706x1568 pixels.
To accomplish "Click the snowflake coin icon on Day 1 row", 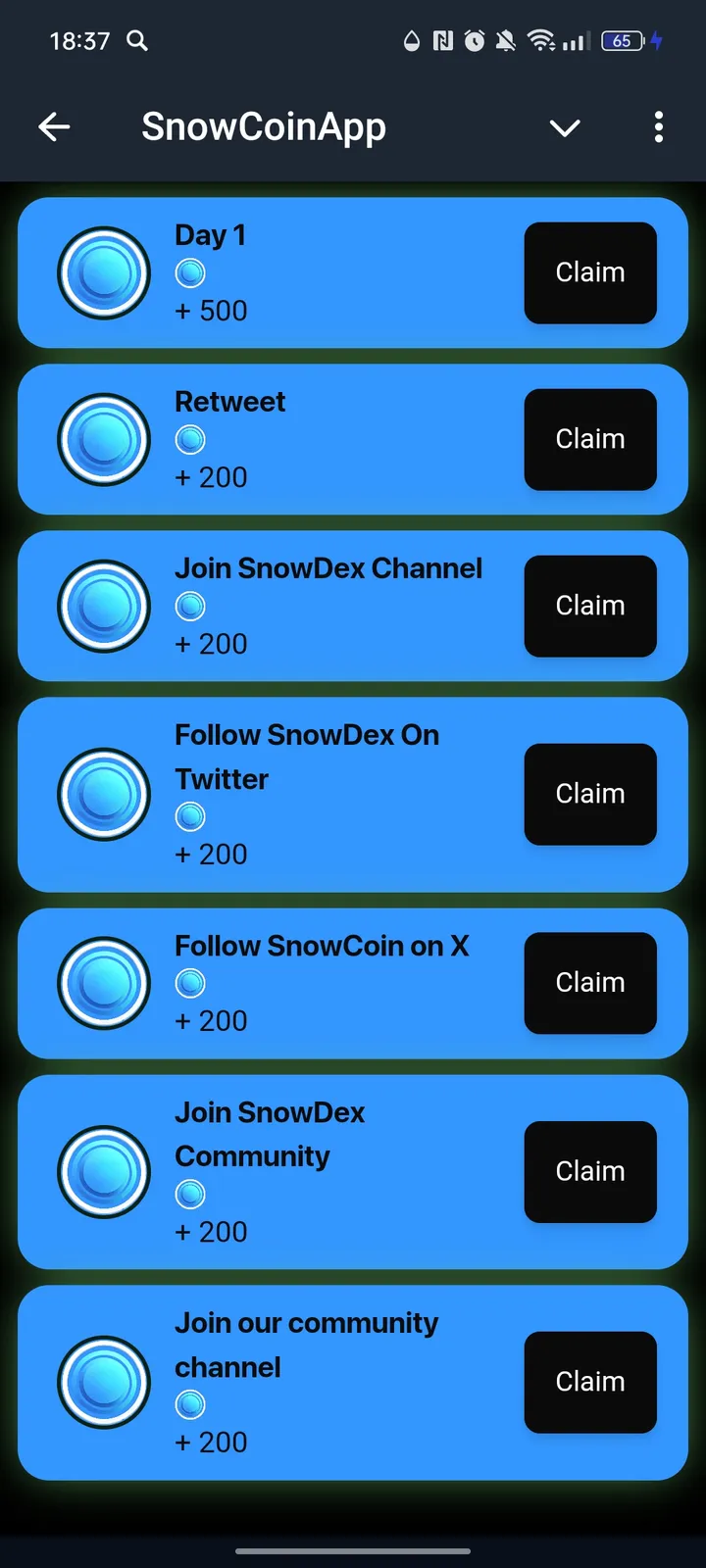I will (104, 272).
